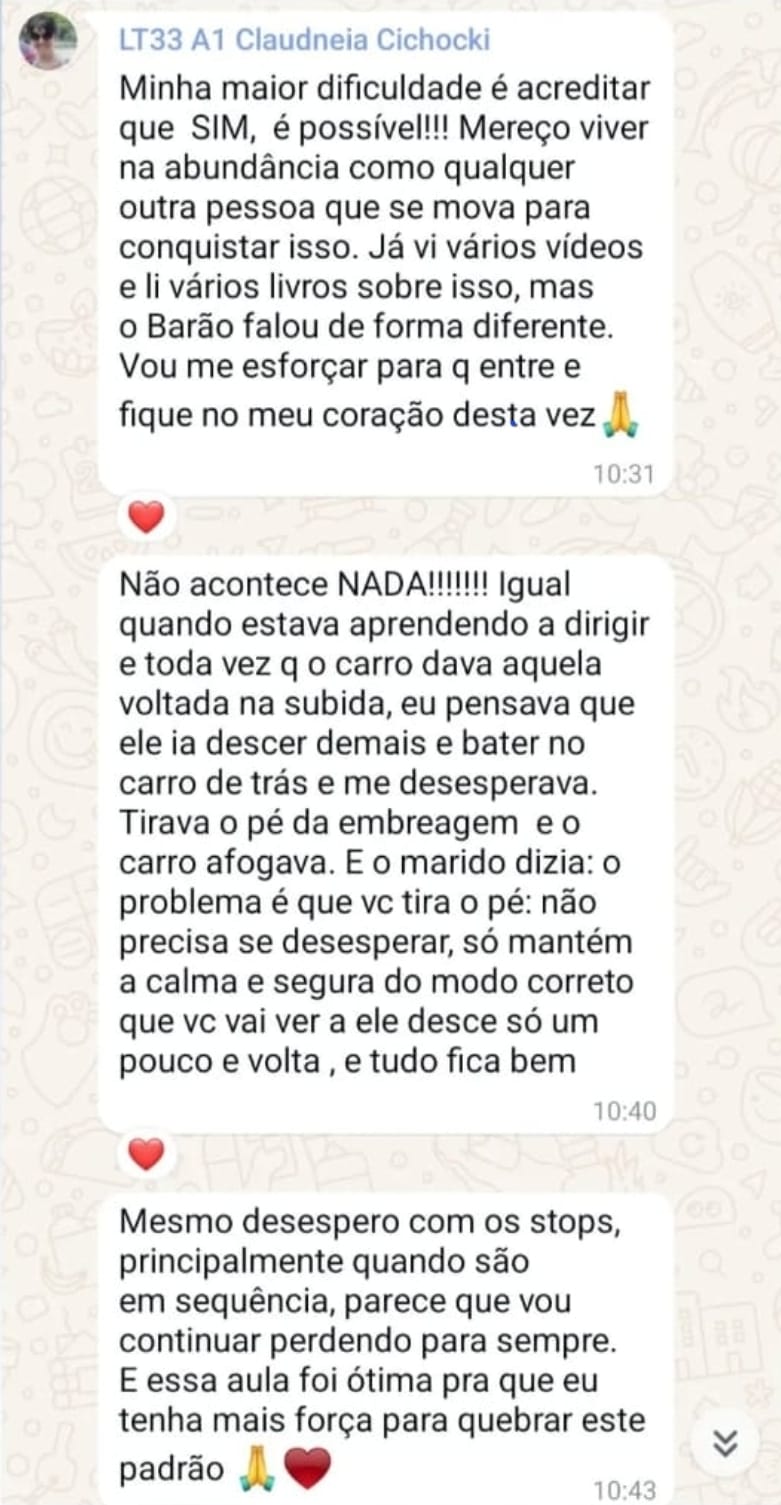
Task: Jump to latest messages with the down-arrow button
Action: click(725, 1441)
